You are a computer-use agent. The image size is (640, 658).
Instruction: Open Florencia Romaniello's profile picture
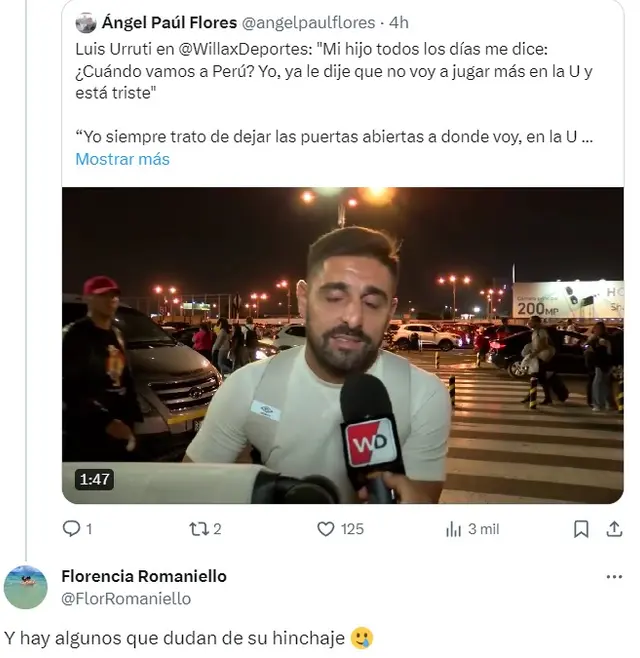[x=26, y=587]
